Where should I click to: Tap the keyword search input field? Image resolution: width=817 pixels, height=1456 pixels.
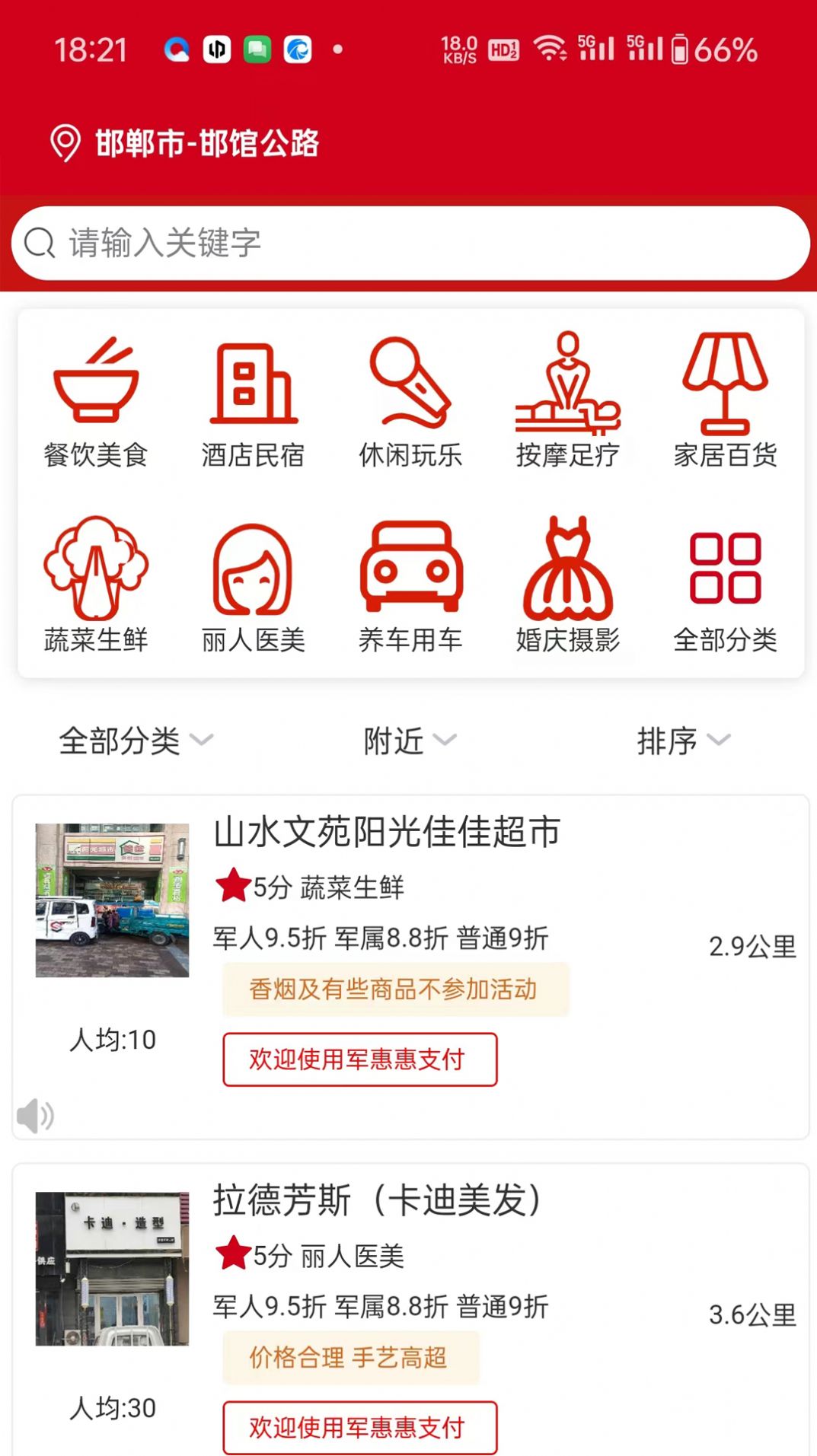[408, 244]
